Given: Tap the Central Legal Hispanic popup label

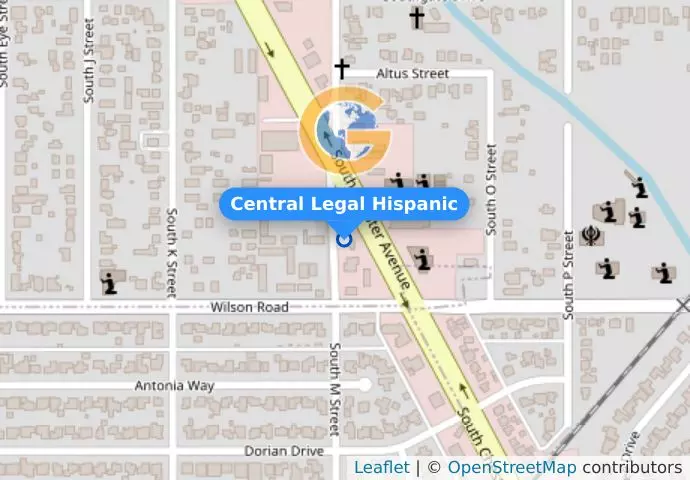Looking at the screenshot, I should 344,205.
